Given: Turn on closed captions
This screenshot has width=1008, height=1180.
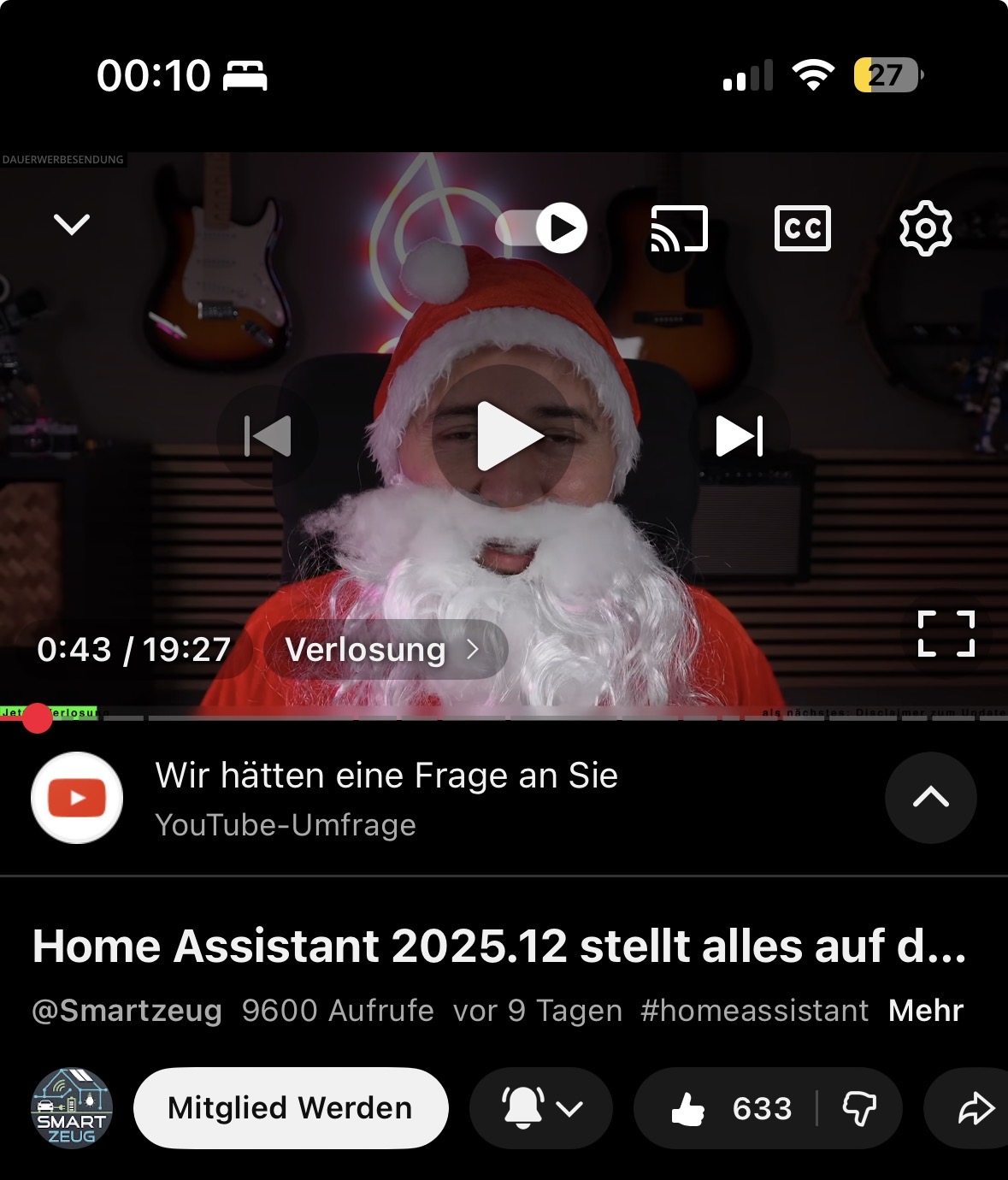Looking at the screenshot, I should pos(802,228).
